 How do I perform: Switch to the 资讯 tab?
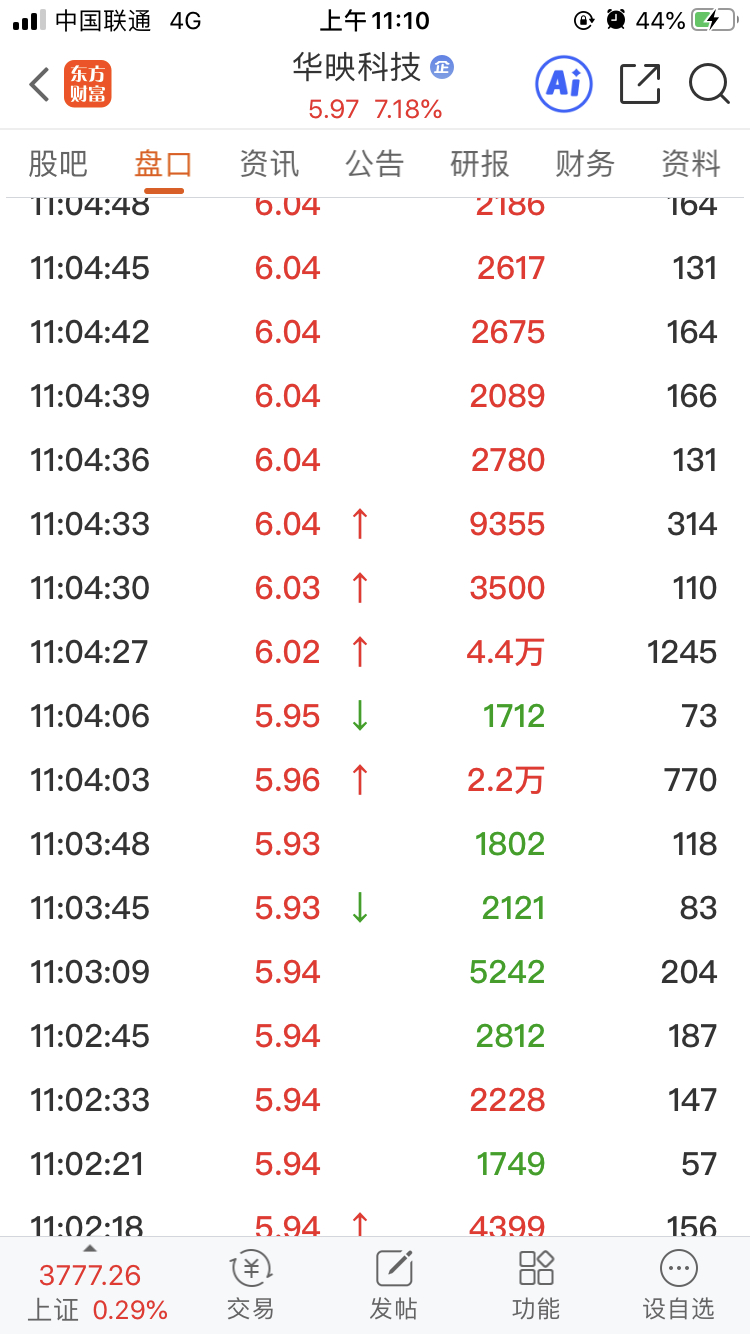[269, 163]
